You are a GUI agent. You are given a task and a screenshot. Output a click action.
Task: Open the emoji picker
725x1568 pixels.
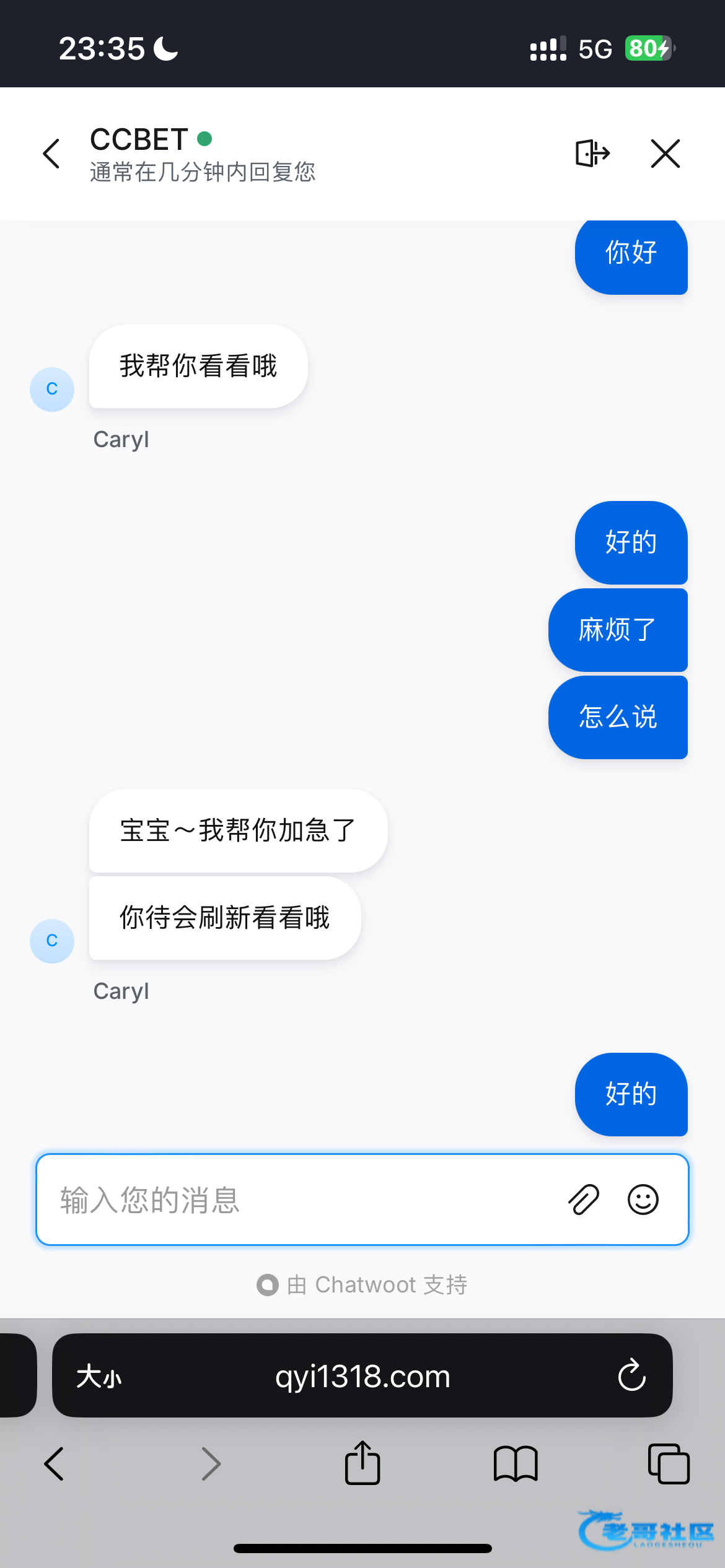coord(643,1200)
